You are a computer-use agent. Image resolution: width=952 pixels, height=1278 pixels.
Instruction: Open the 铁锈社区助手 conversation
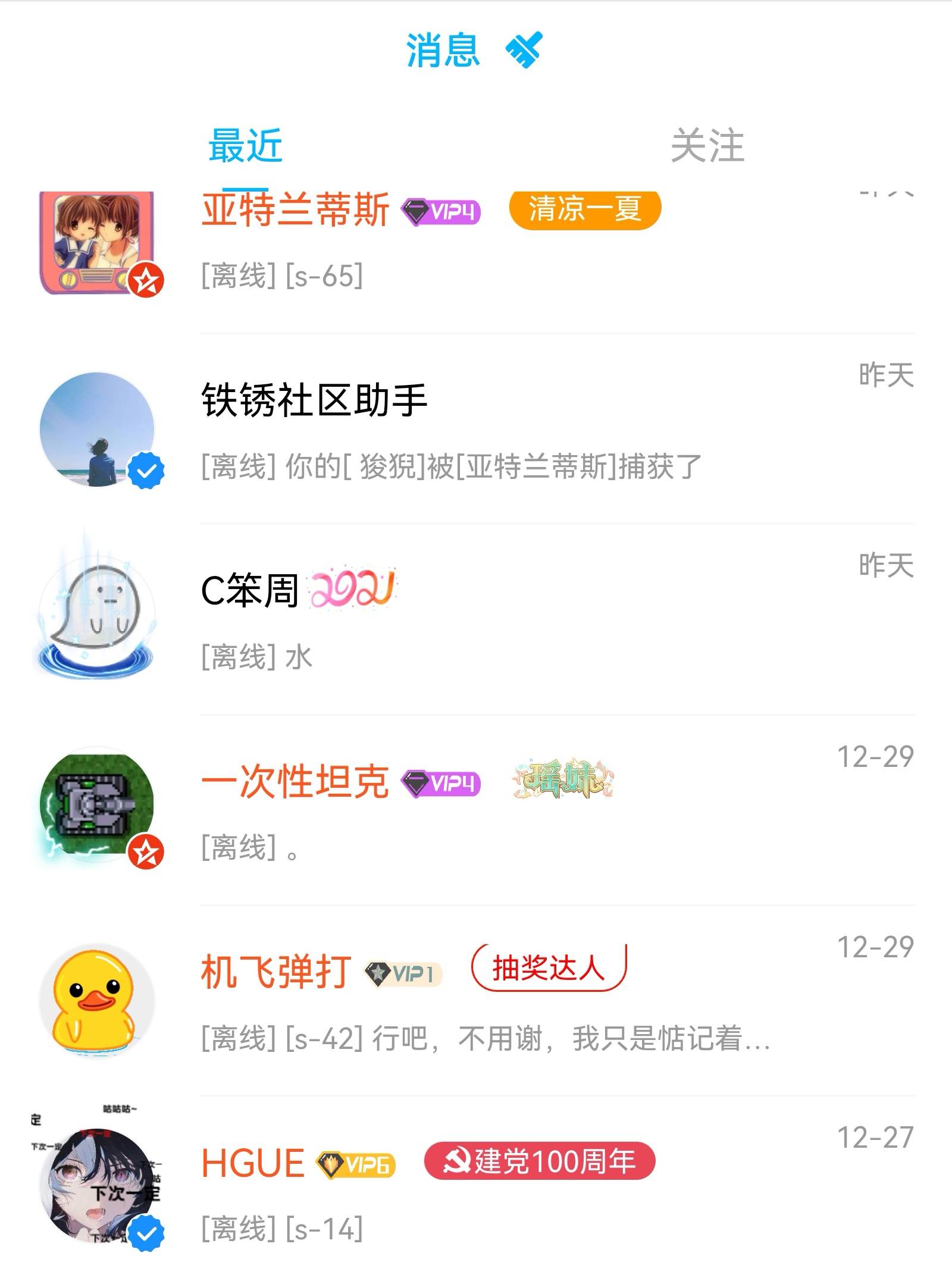(476, 430)
